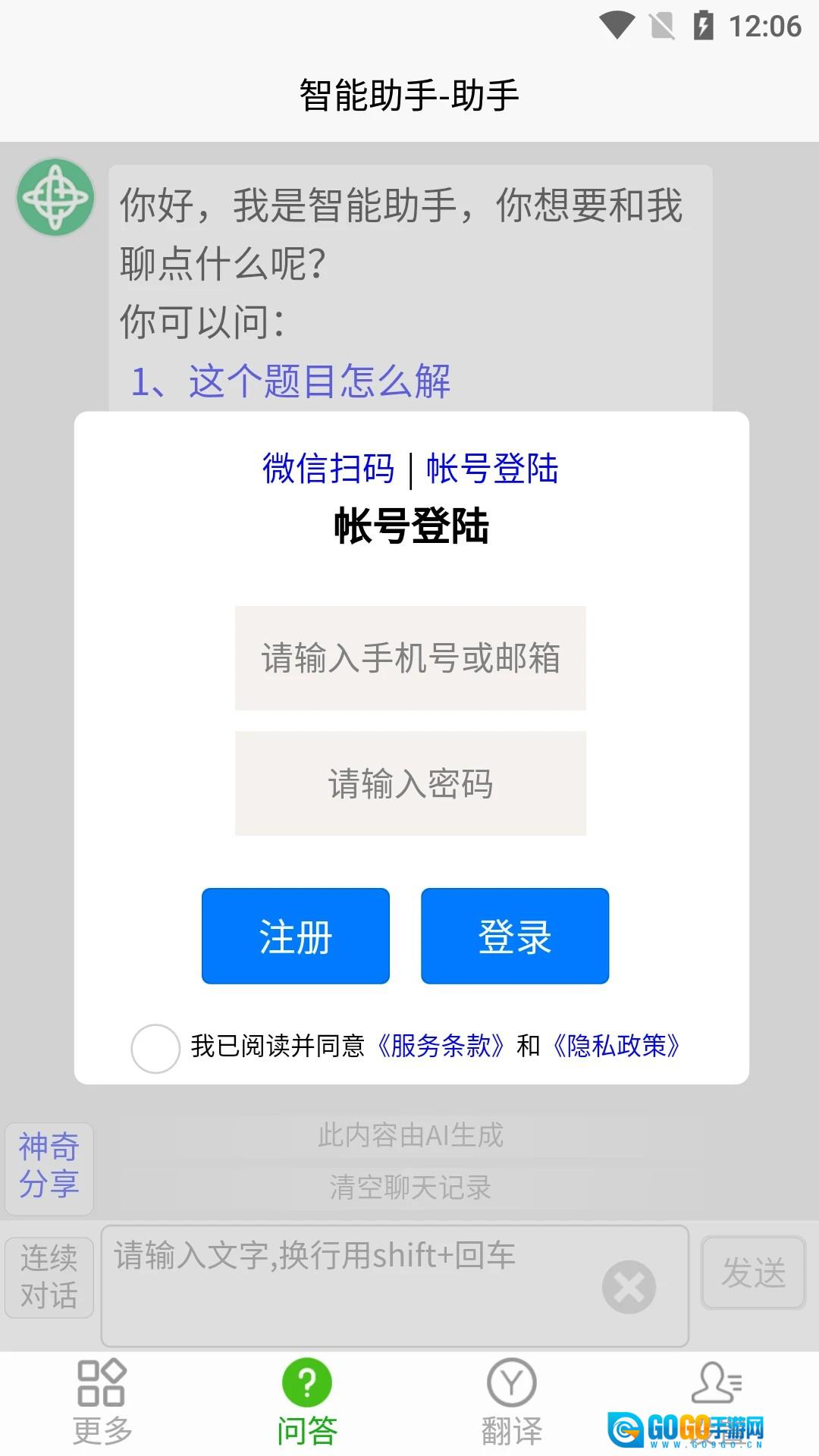This screenshot has width=819, height=1456.
Task: Switch to 微信扫码 login method
Action: pyautogui.click(x=328, y=468)
